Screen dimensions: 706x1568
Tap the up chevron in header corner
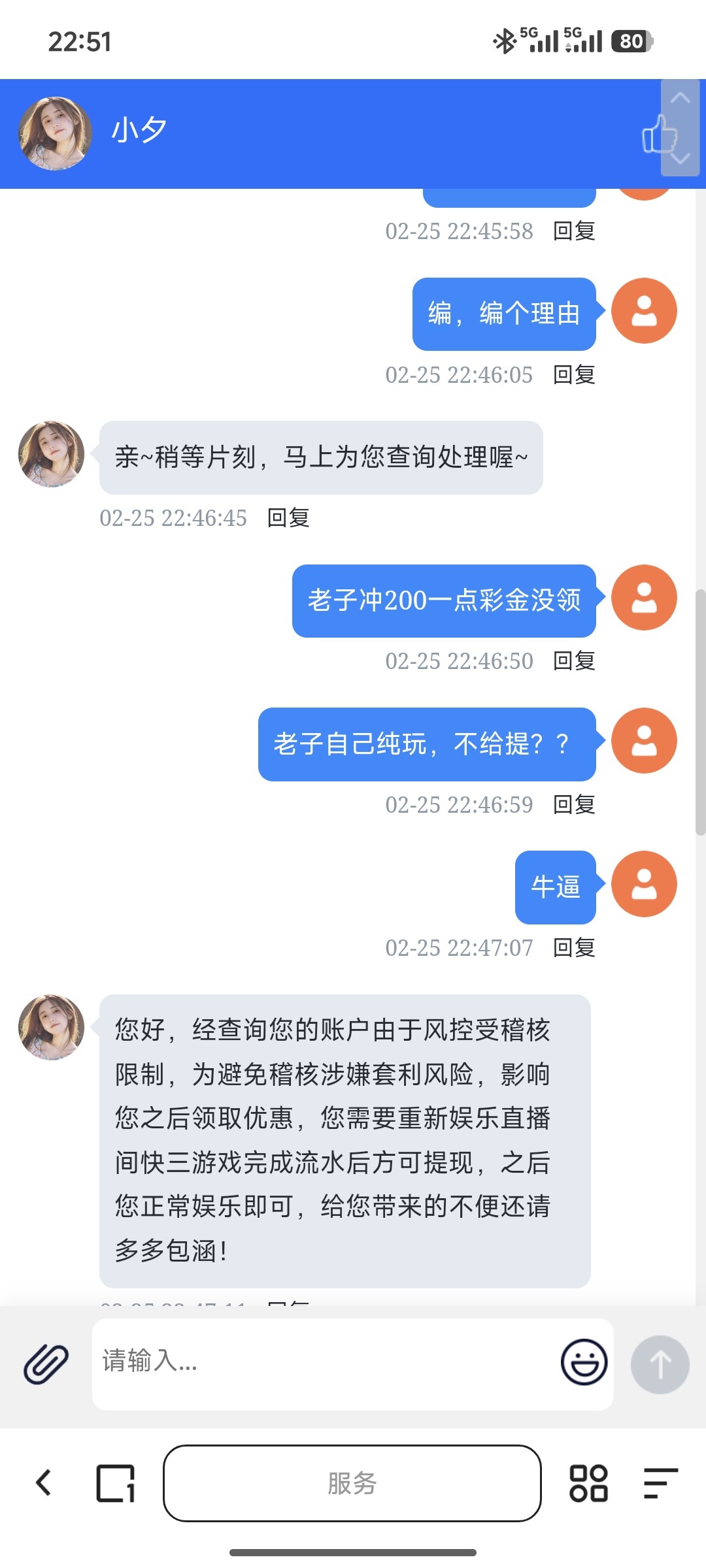pyautogui.click(x=681, y=98)
